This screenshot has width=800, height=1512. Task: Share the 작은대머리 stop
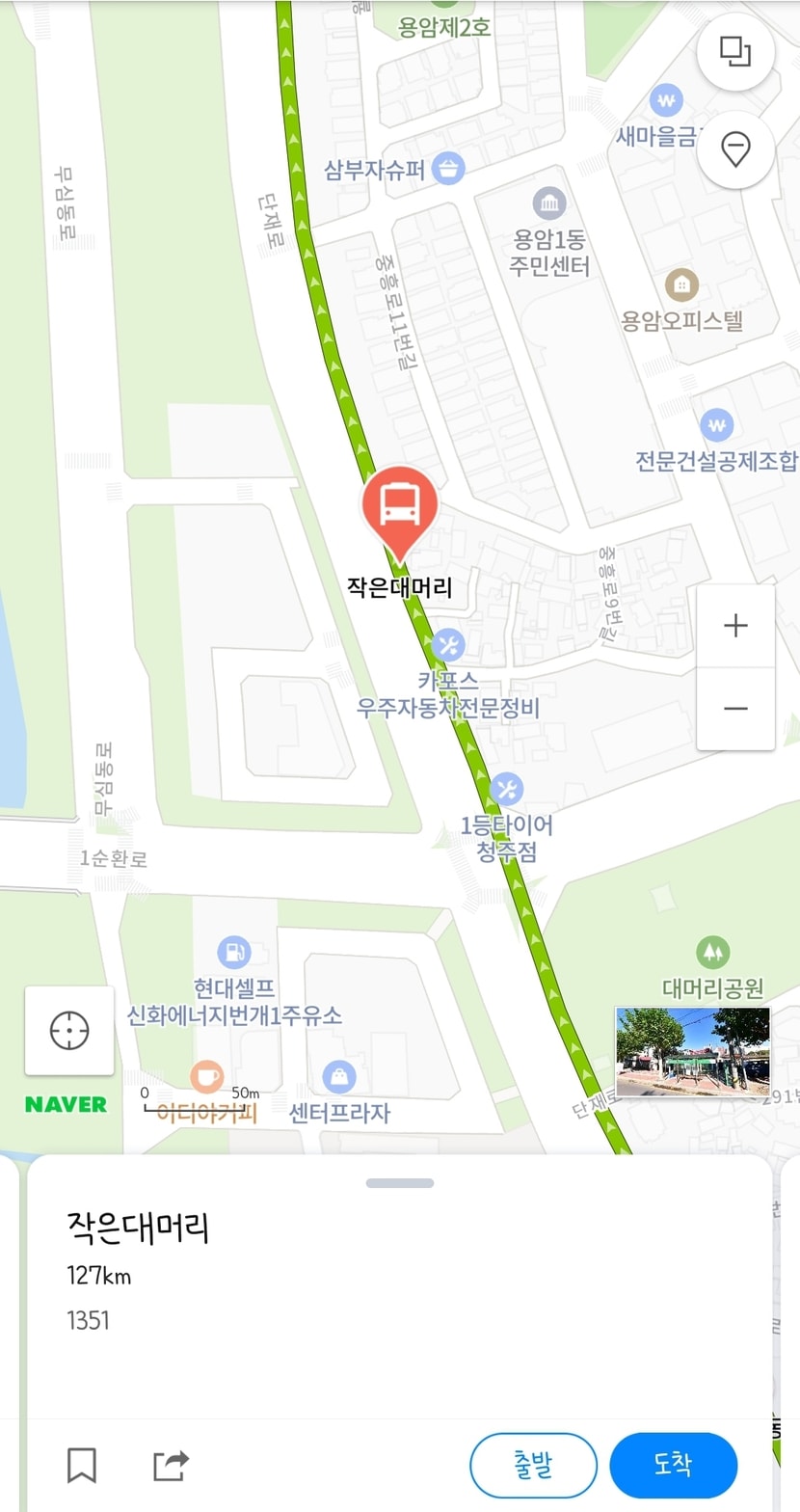(x=172, y=1466)
